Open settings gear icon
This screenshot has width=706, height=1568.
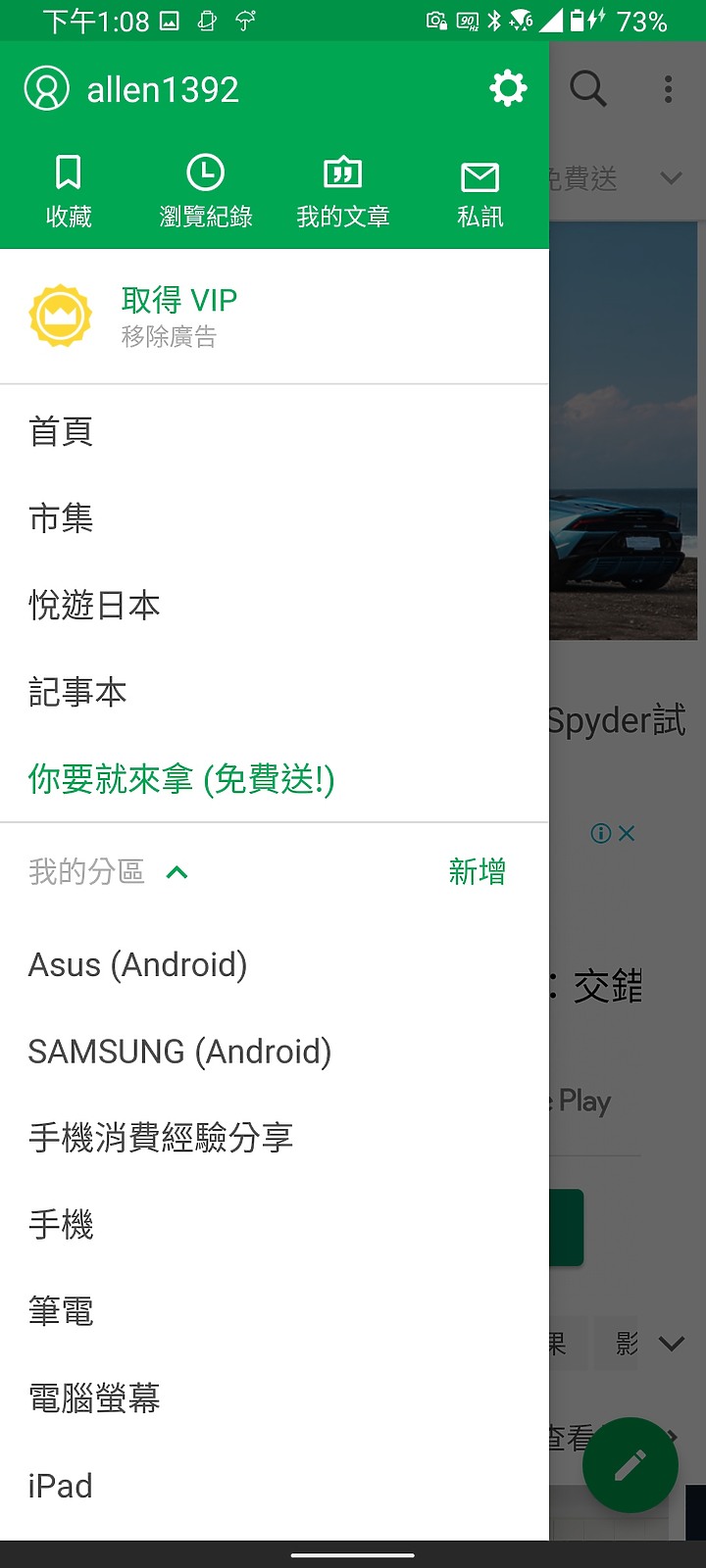(508, 89)
